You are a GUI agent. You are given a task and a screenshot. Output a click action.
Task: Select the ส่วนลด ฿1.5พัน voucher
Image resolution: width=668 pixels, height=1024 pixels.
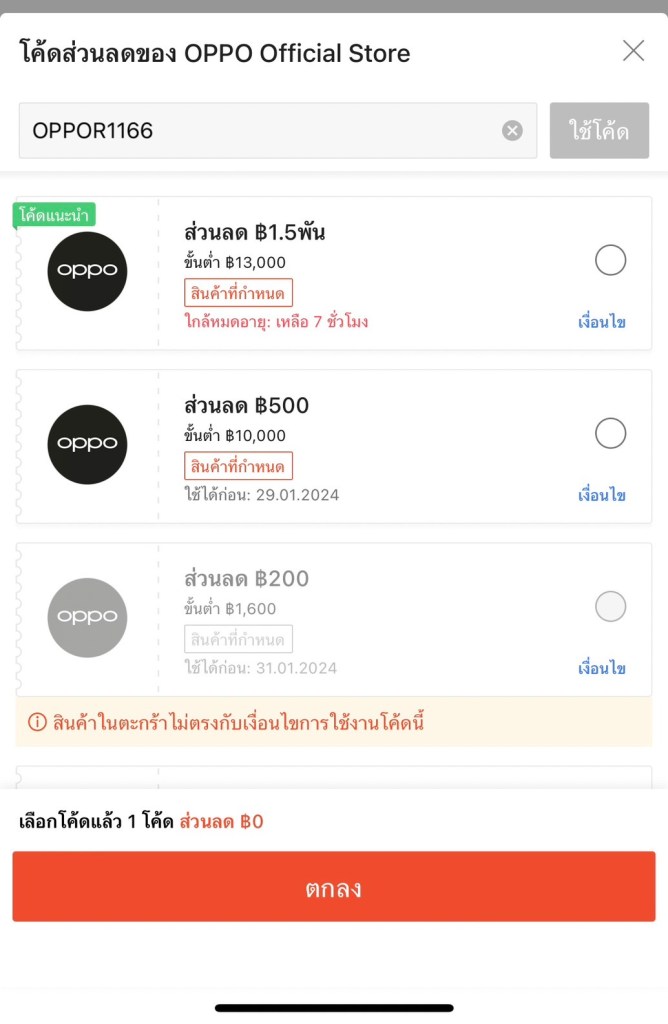tap(610, 261)
